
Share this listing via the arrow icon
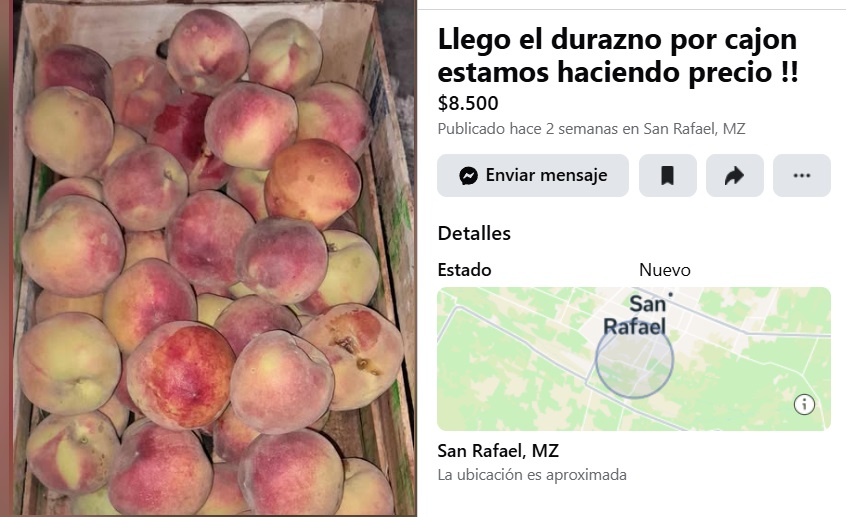click(734, 176)
